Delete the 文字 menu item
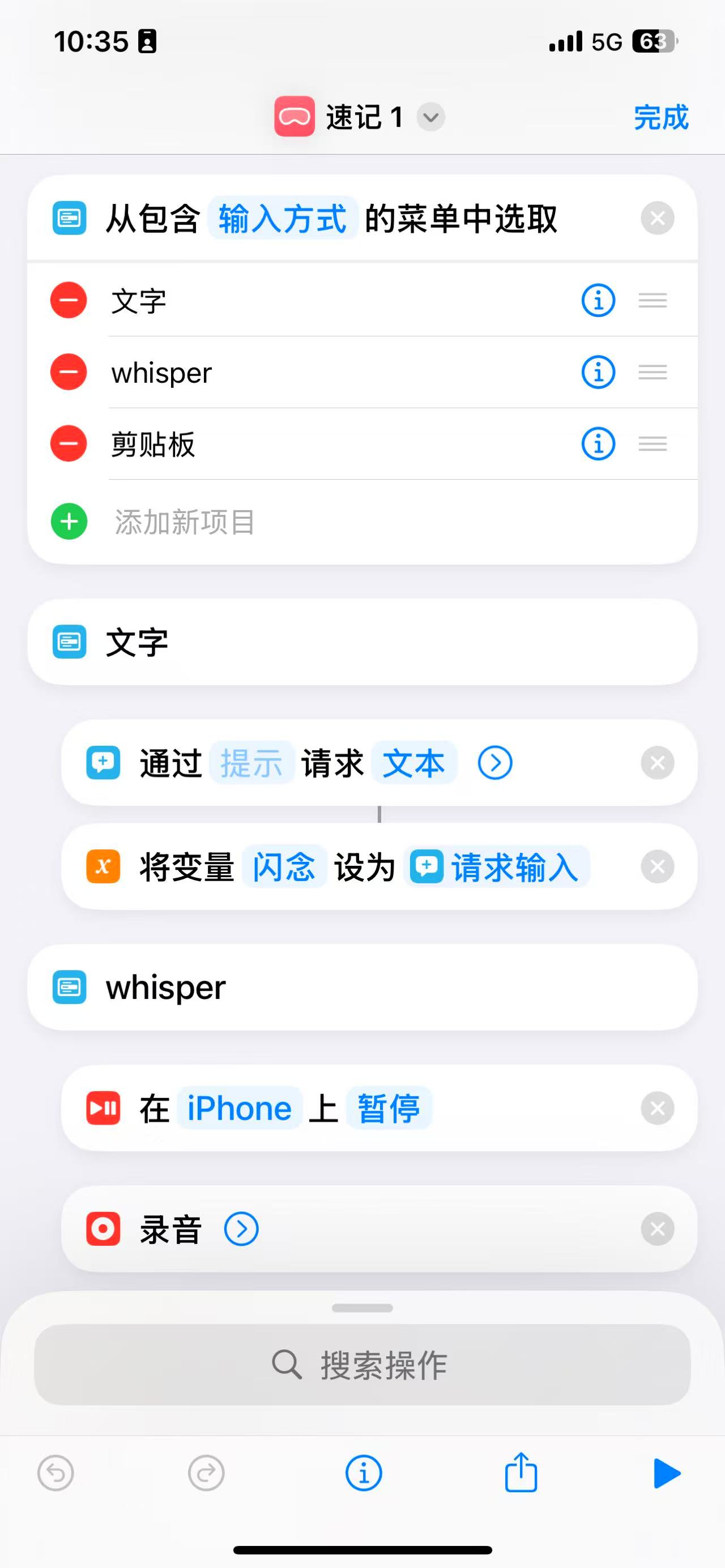 [x=69, y=300]
